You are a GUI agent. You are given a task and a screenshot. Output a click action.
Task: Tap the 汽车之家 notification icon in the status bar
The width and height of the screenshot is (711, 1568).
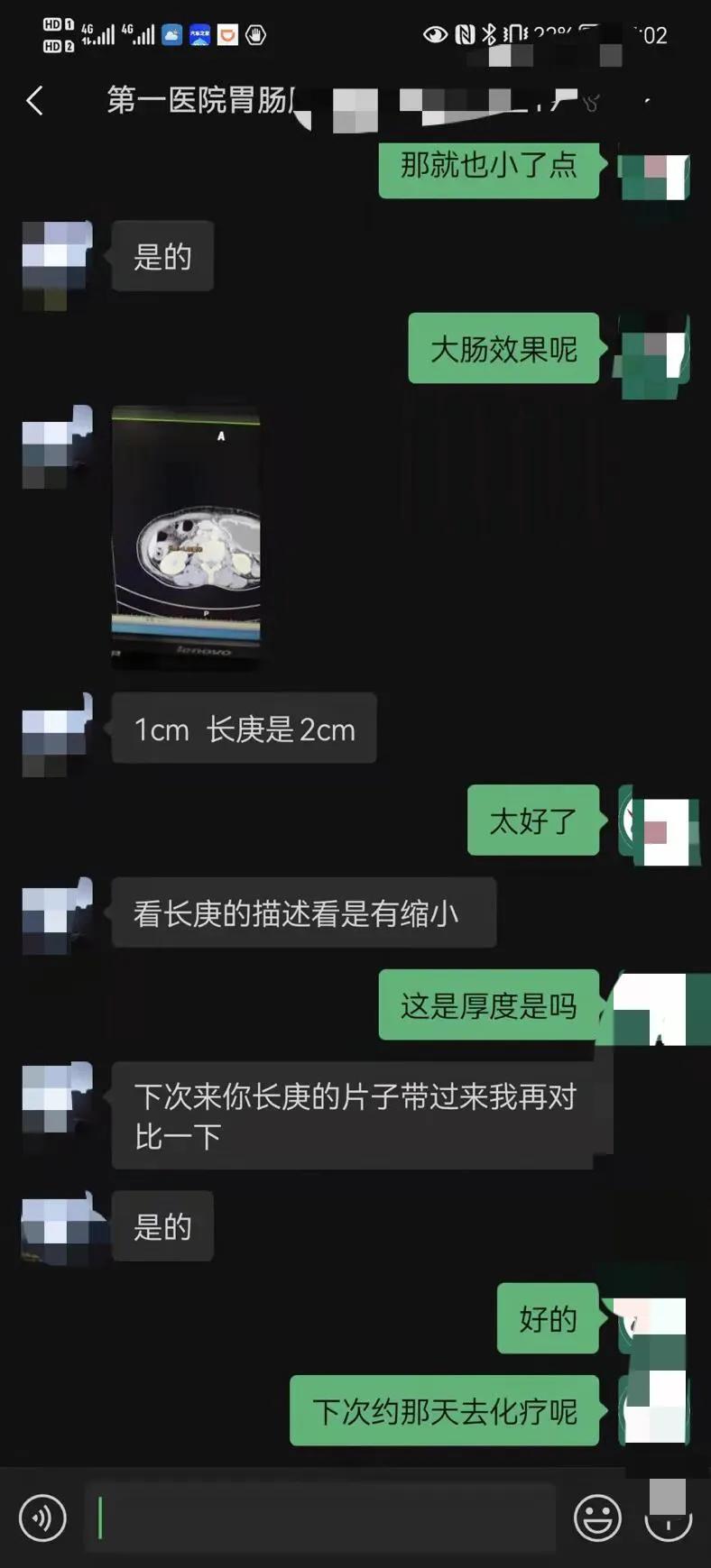click(x=200, y=34)
